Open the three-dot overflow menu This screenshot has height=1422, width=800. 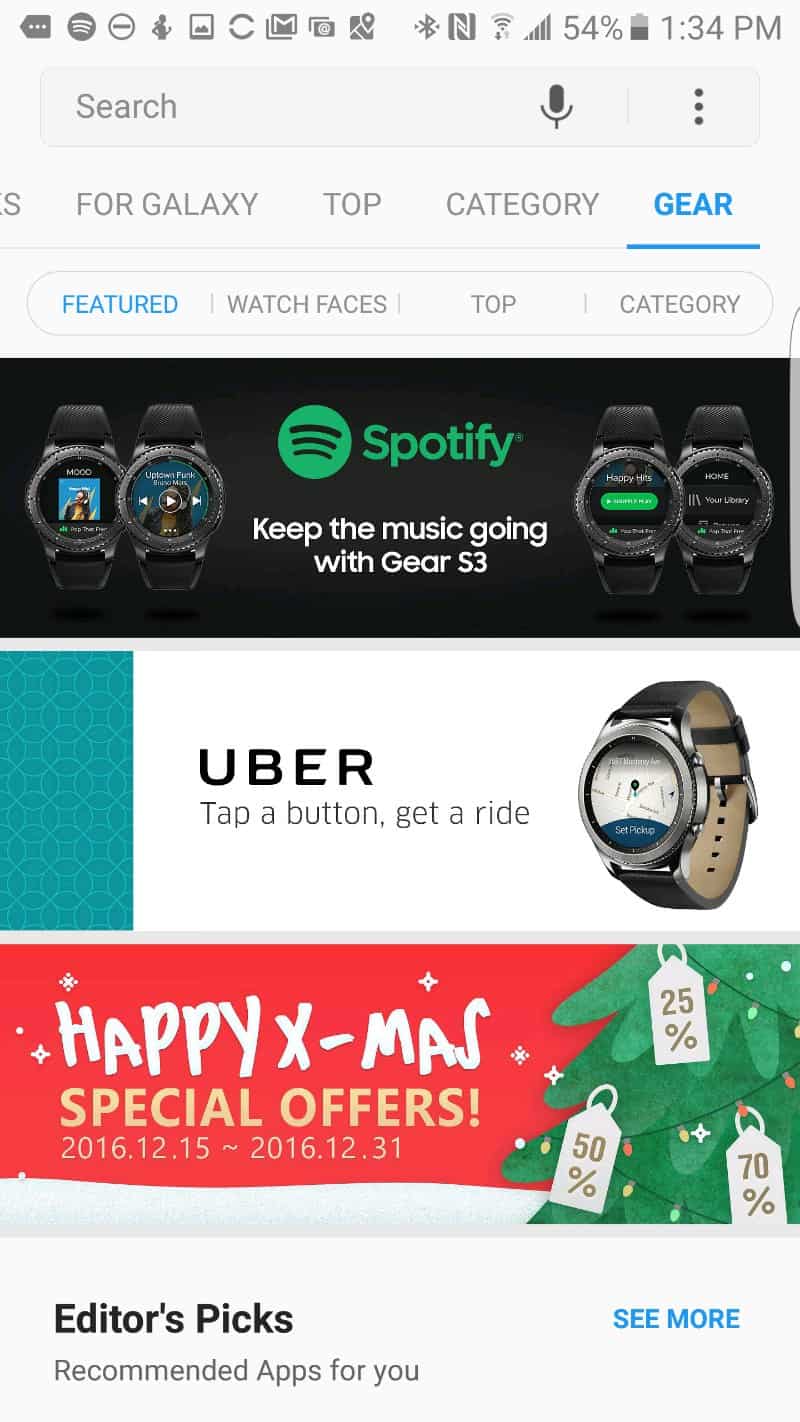tap(698, 107)
